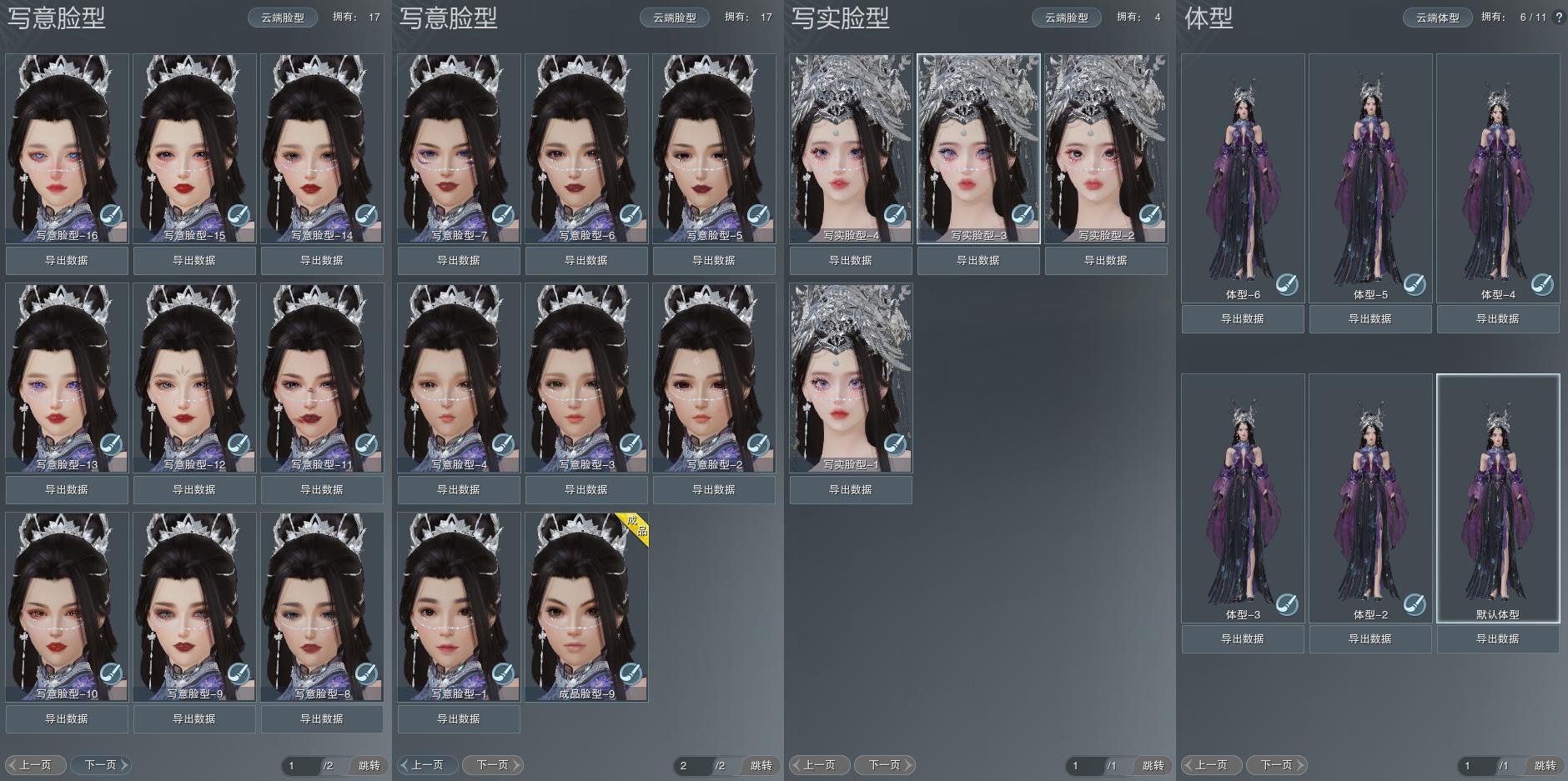This screenshot has width=1568, height=781.
Task: Go to 下一页 in the 体型 panel
Action: pyautogui.click(x=1277, y=764)
